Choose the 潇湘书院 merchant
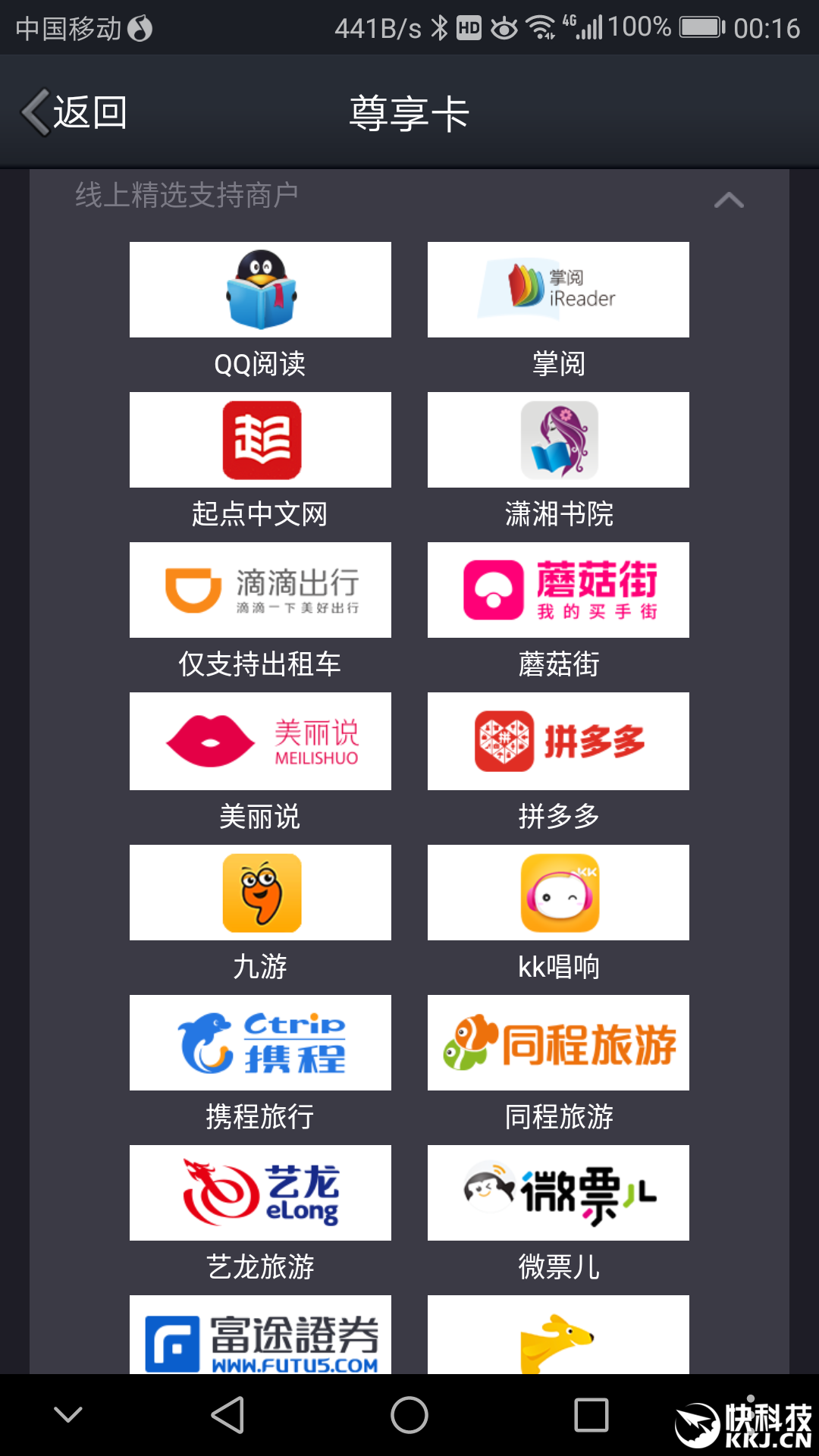 [x=558, y=440]
